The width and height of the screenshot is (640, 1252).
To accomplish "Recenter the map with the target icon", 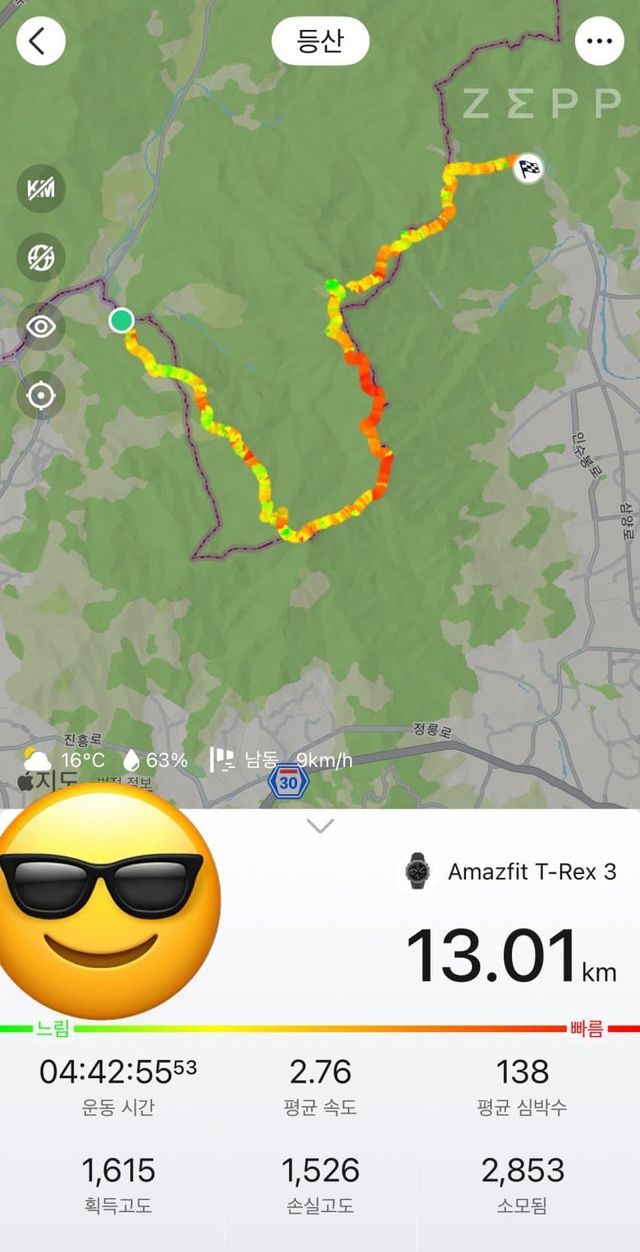I will point(41,396).
